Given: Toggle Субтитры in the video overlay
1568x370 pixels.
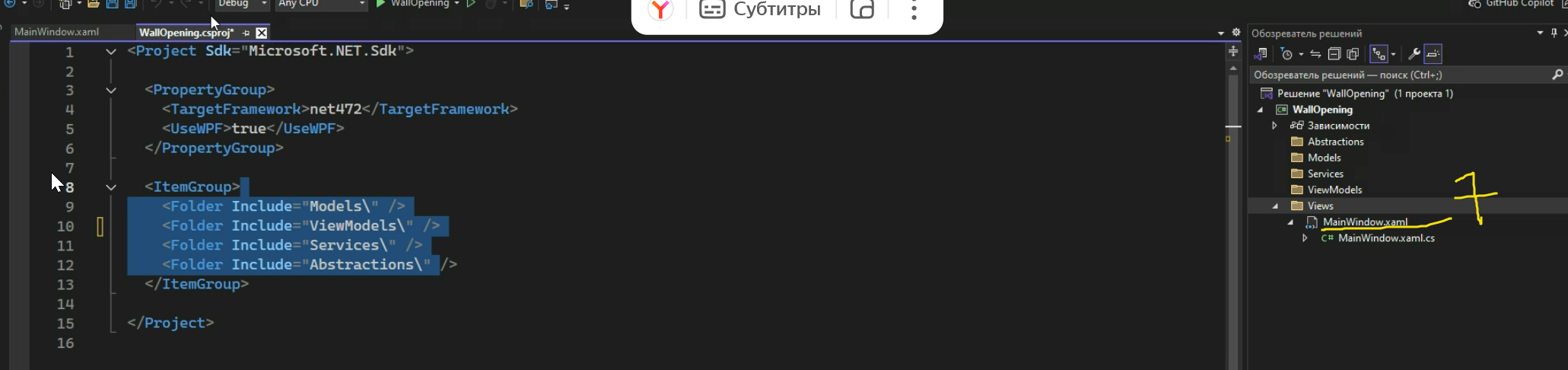Looking at the screenshot, I should 760,10.
